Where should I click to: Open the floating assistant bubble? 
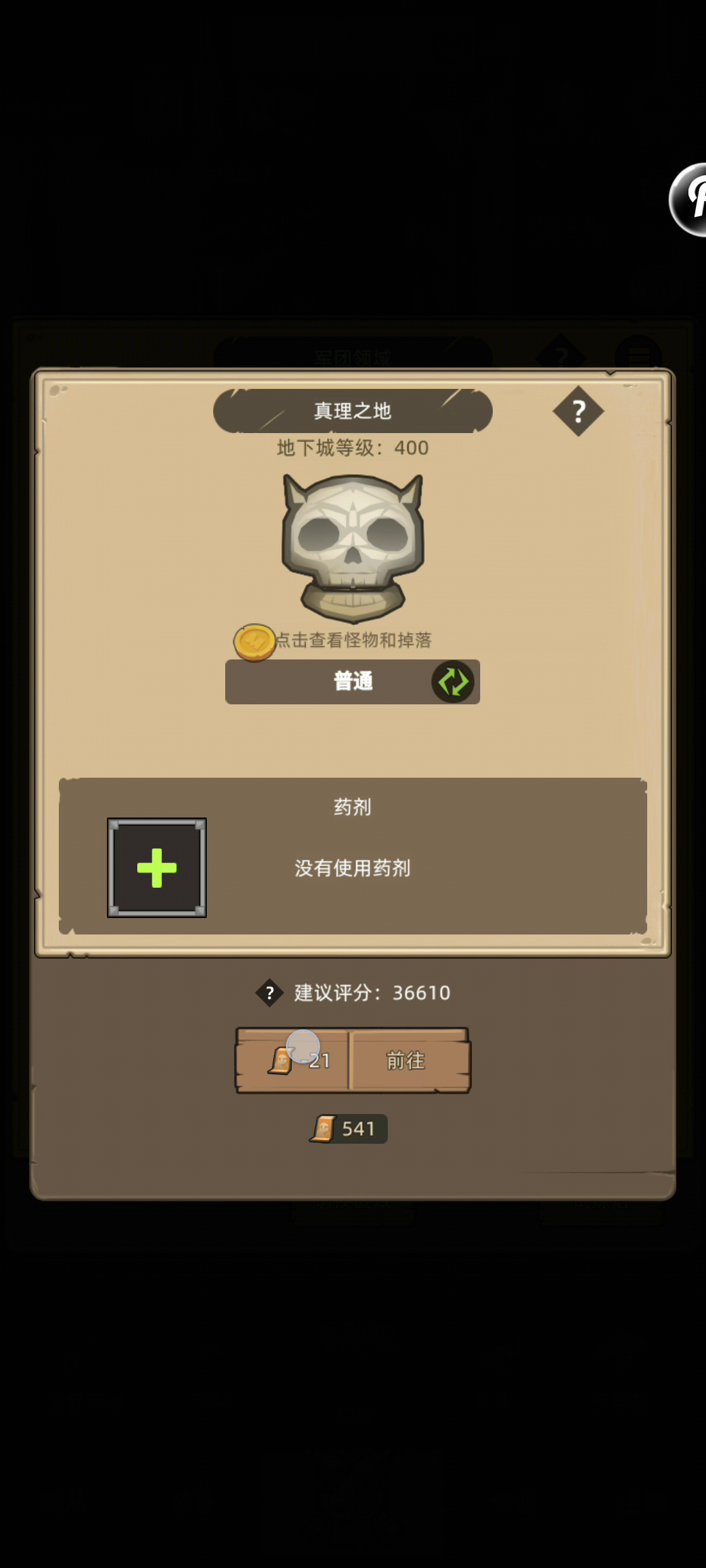click(691, 199)
